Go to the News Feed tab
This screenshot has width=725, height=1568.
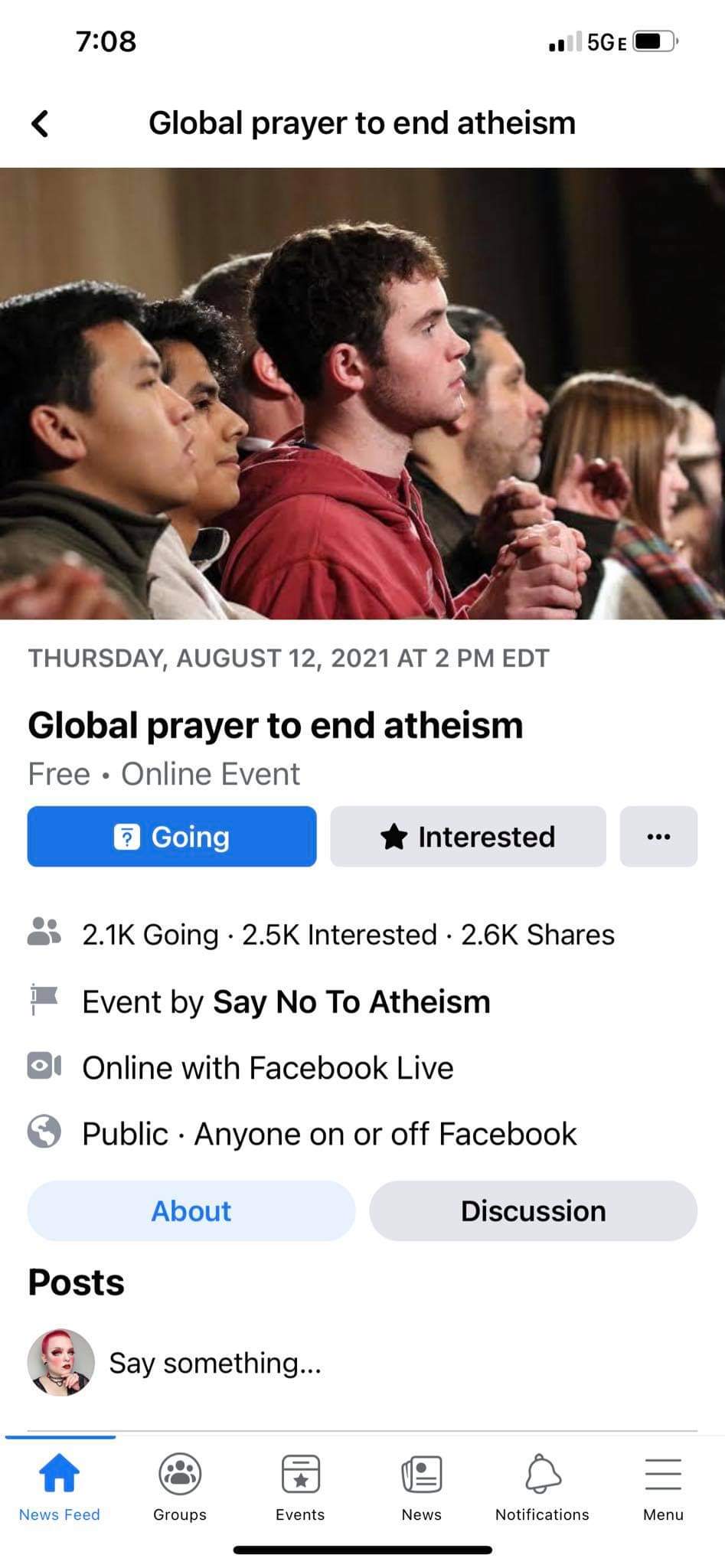(60, 1487)
